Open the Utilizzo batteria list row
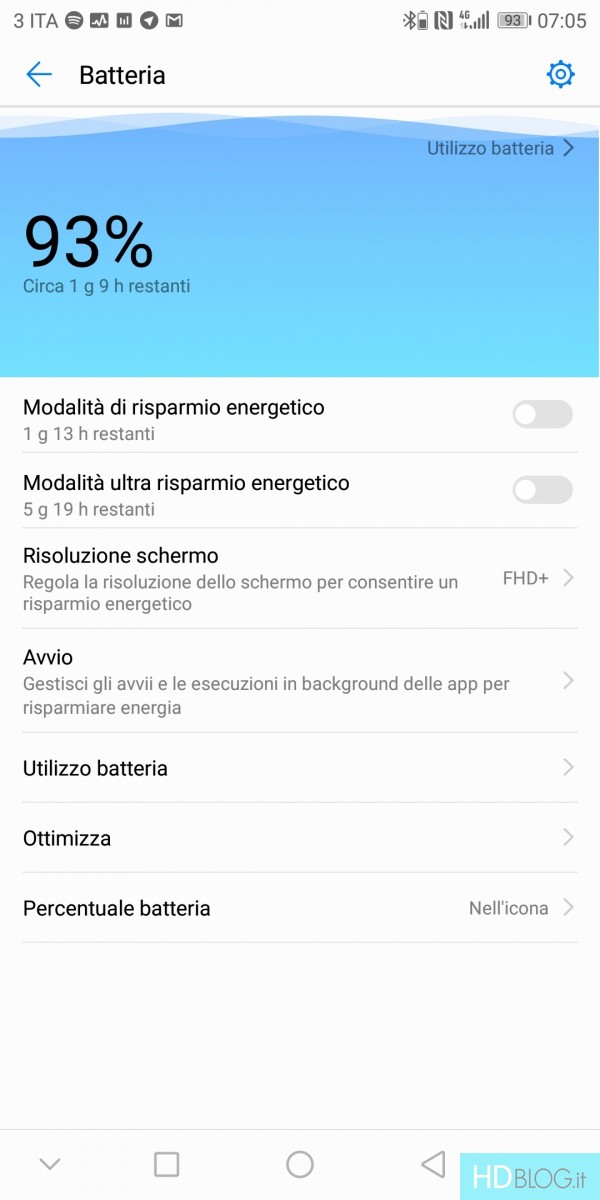 300,768
